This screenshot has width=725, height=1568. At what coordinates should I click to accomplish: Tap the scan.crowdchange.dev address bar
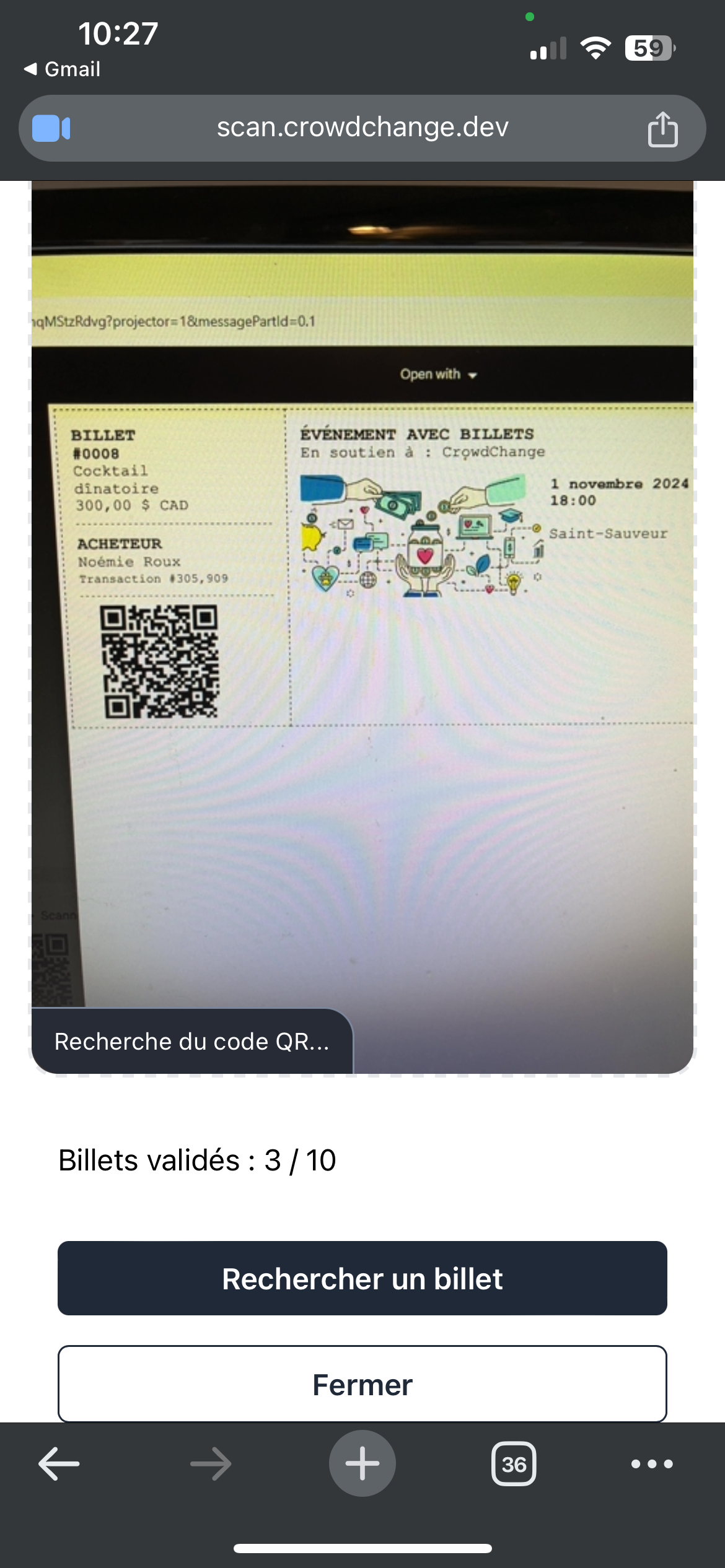click(362, 128)
